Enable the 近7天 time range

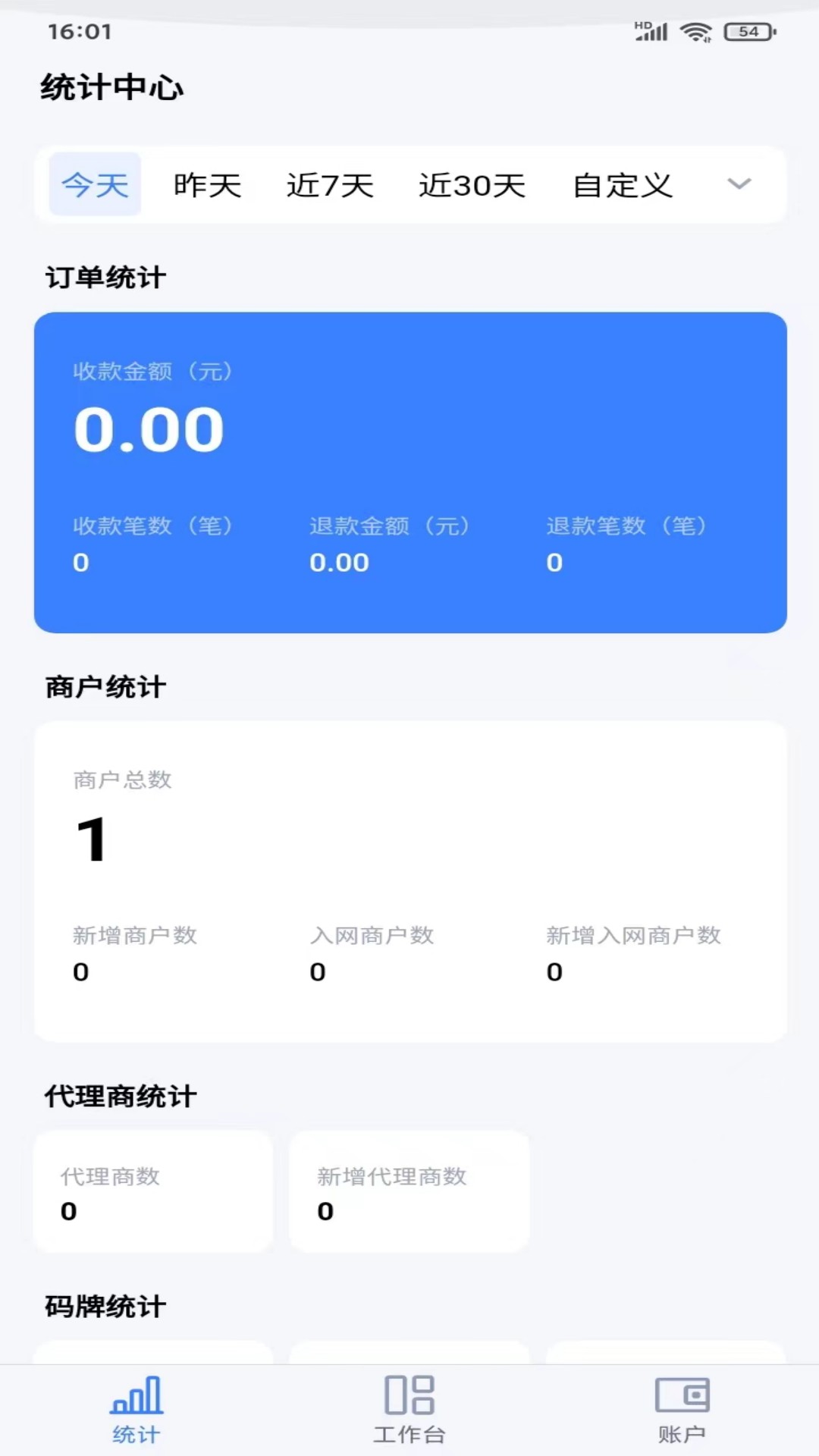tap(329, 184)
